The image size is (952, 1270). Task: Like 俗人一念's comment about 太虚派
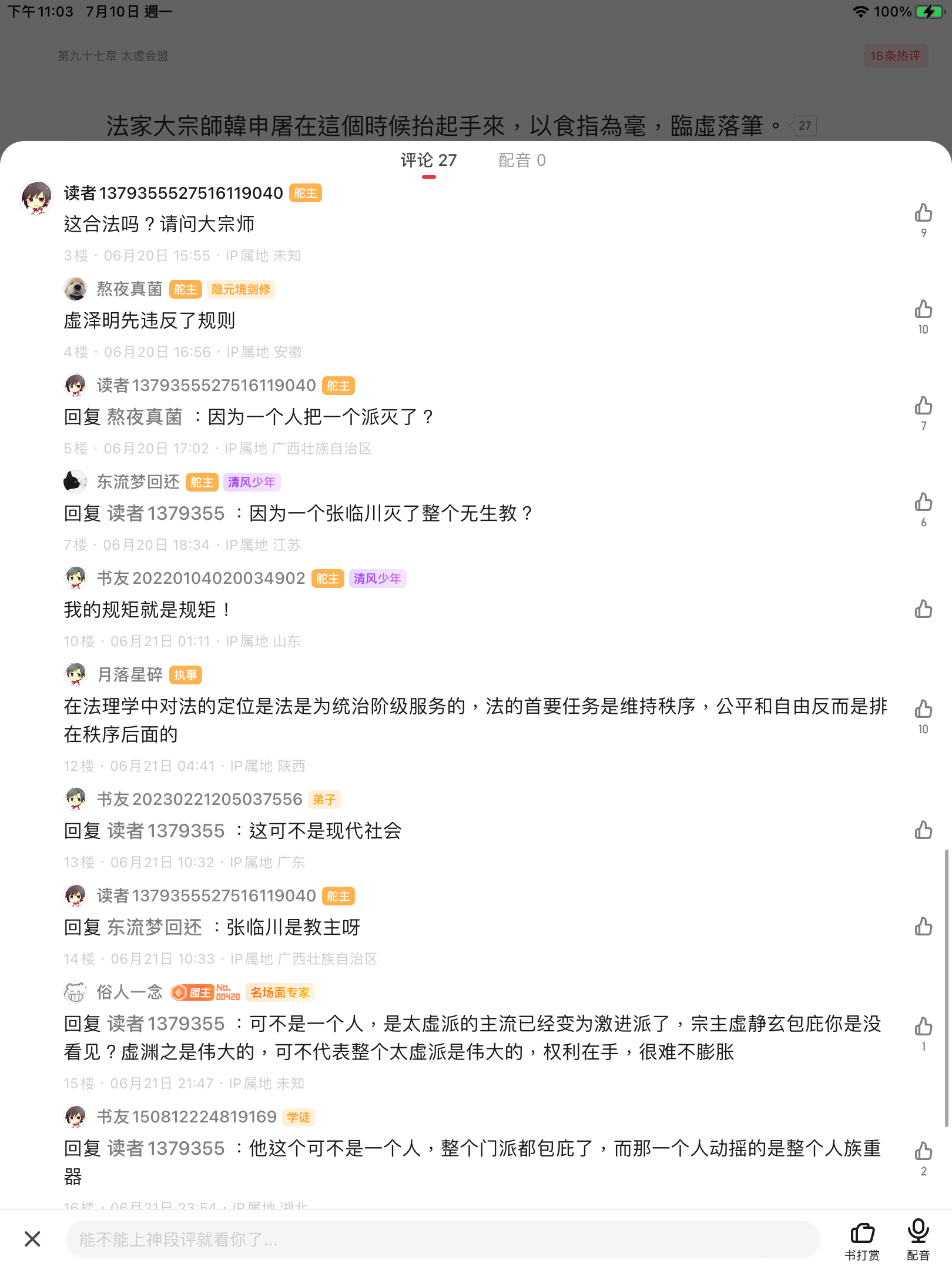pos(923,1027)
